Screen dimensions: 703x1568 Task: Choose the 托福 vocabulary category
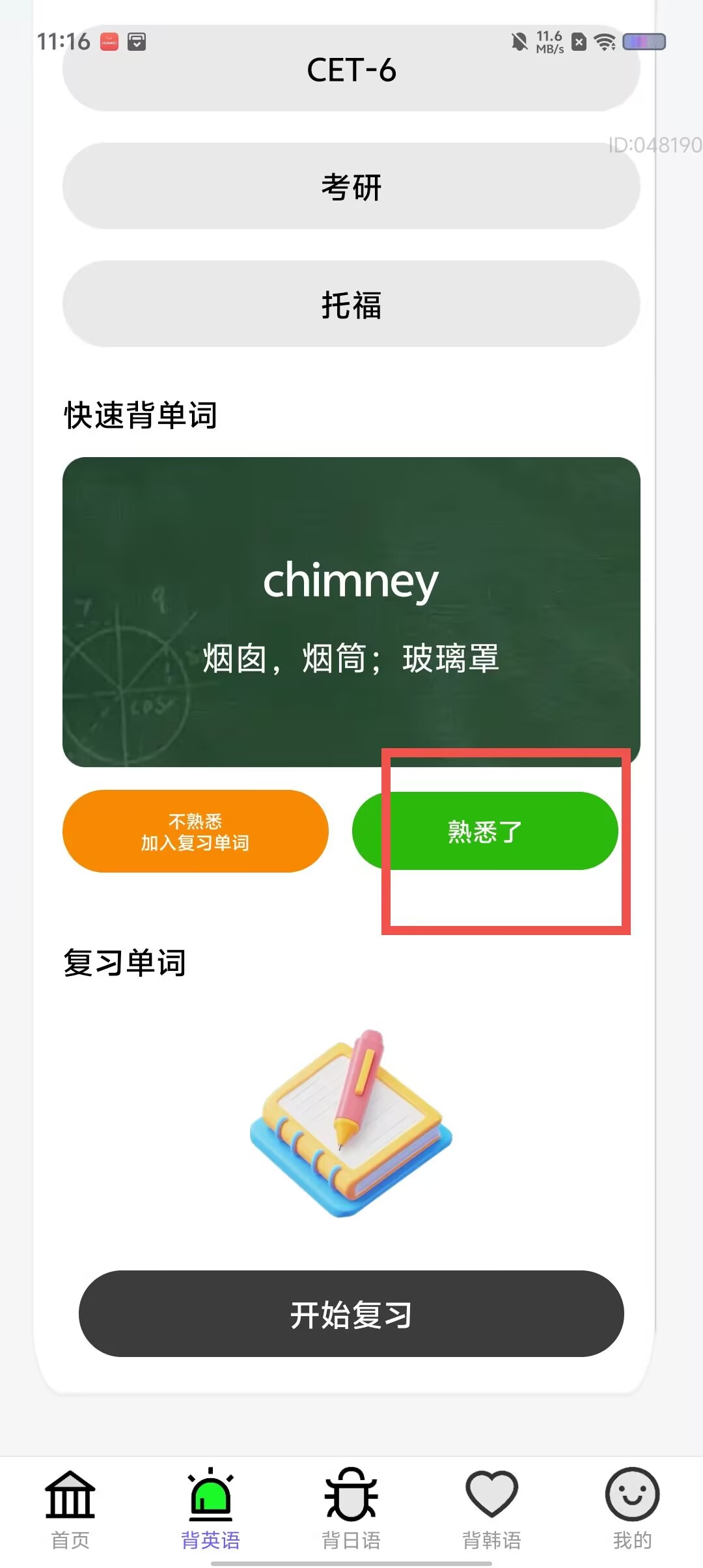coord(351,304)
